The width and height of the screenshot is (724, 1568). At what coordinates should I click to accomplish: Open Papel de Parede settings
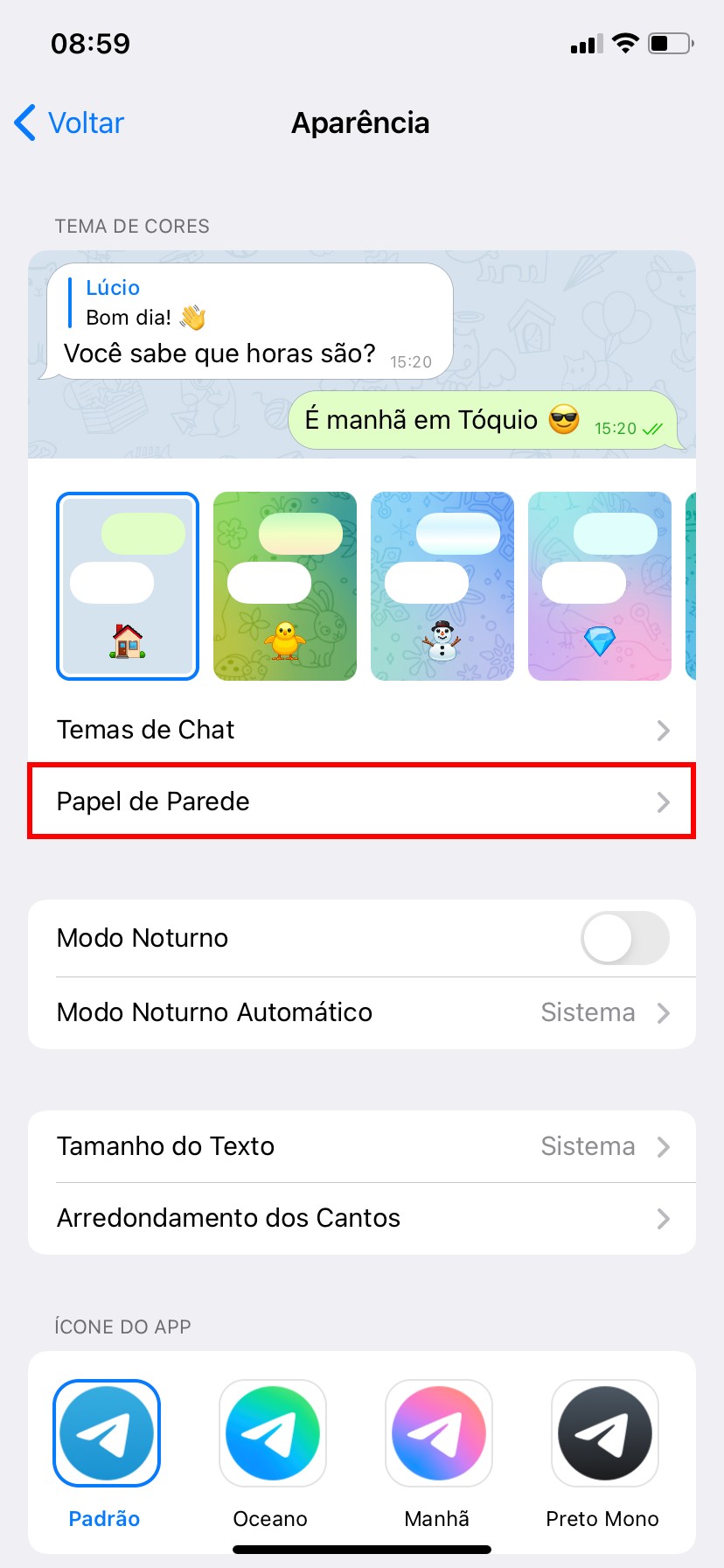362,801
